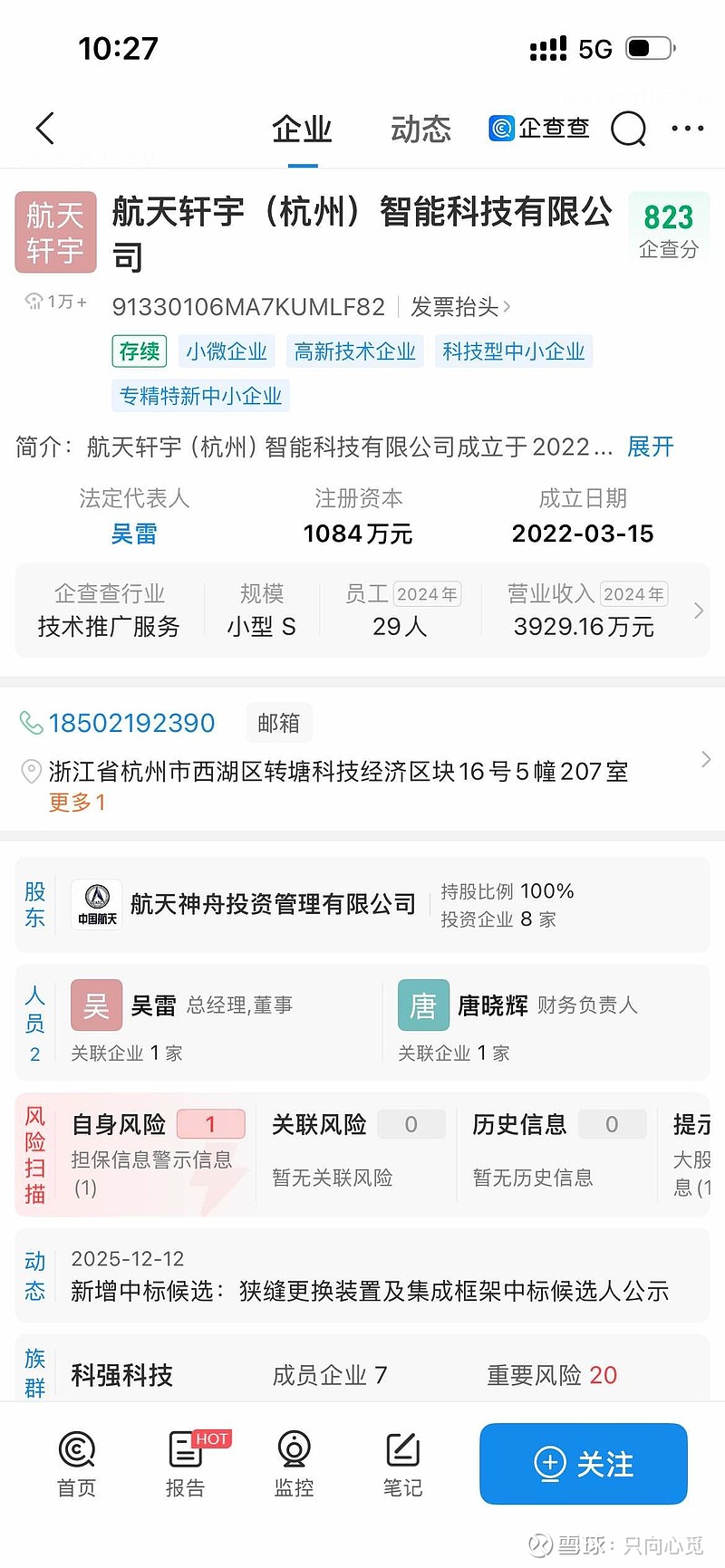Open the chevron next to 营业收入 details
The width and height of the screenshot is (725, 1568).
(699, 610)
